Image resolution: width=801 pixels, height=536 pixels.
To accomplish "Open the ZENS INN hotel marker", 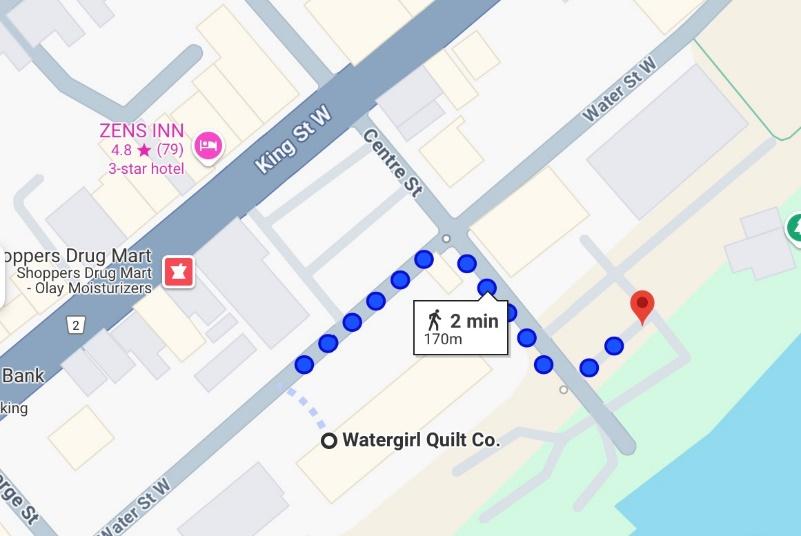I will tap(208, 146).
